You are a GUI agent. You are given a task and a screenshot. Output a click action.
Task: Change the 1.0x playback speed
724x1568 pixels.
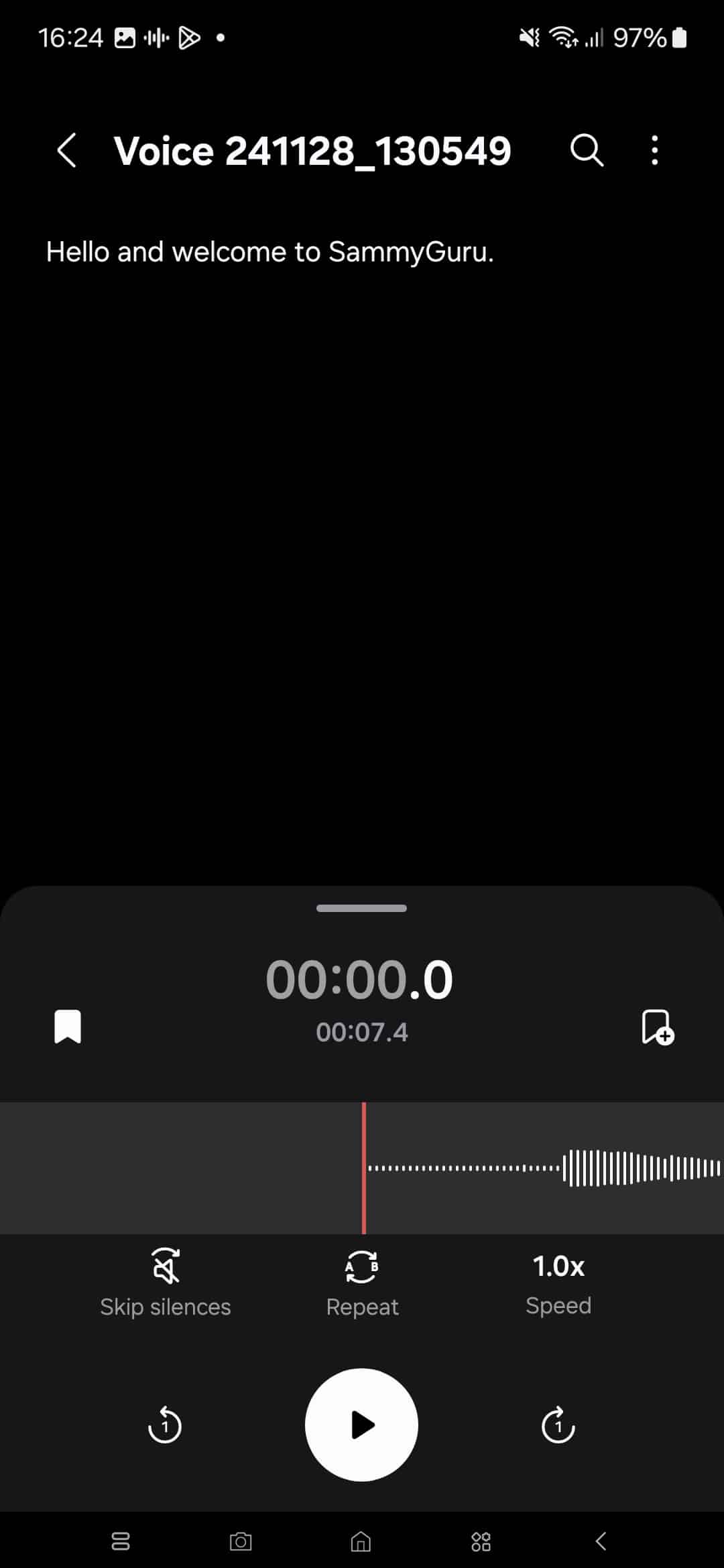pyautogui.click(x=558, y=1283)
